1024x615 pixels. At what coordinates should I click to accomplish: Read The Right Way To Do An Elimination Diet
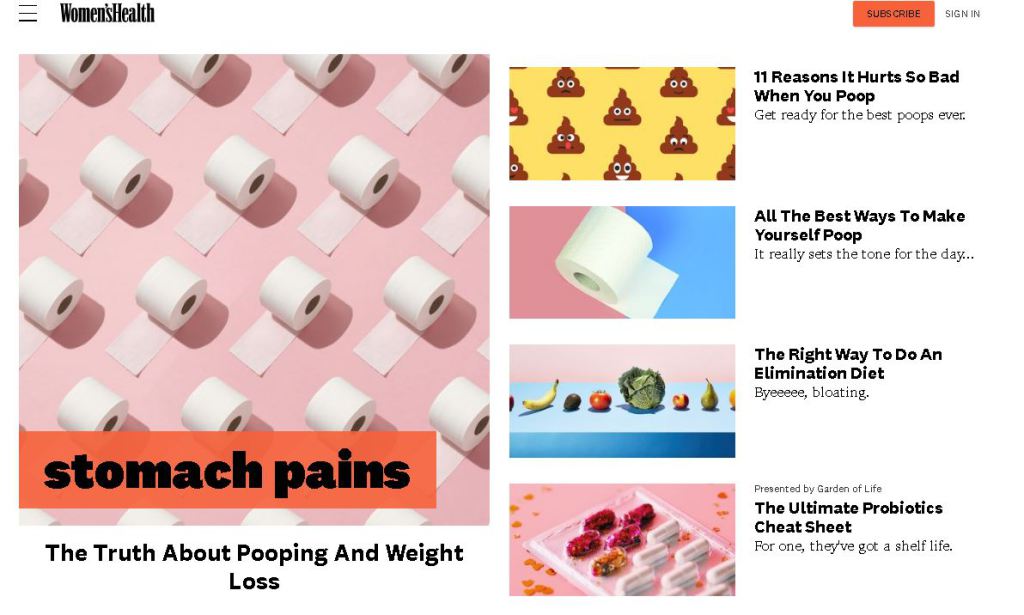pos(847,363)
